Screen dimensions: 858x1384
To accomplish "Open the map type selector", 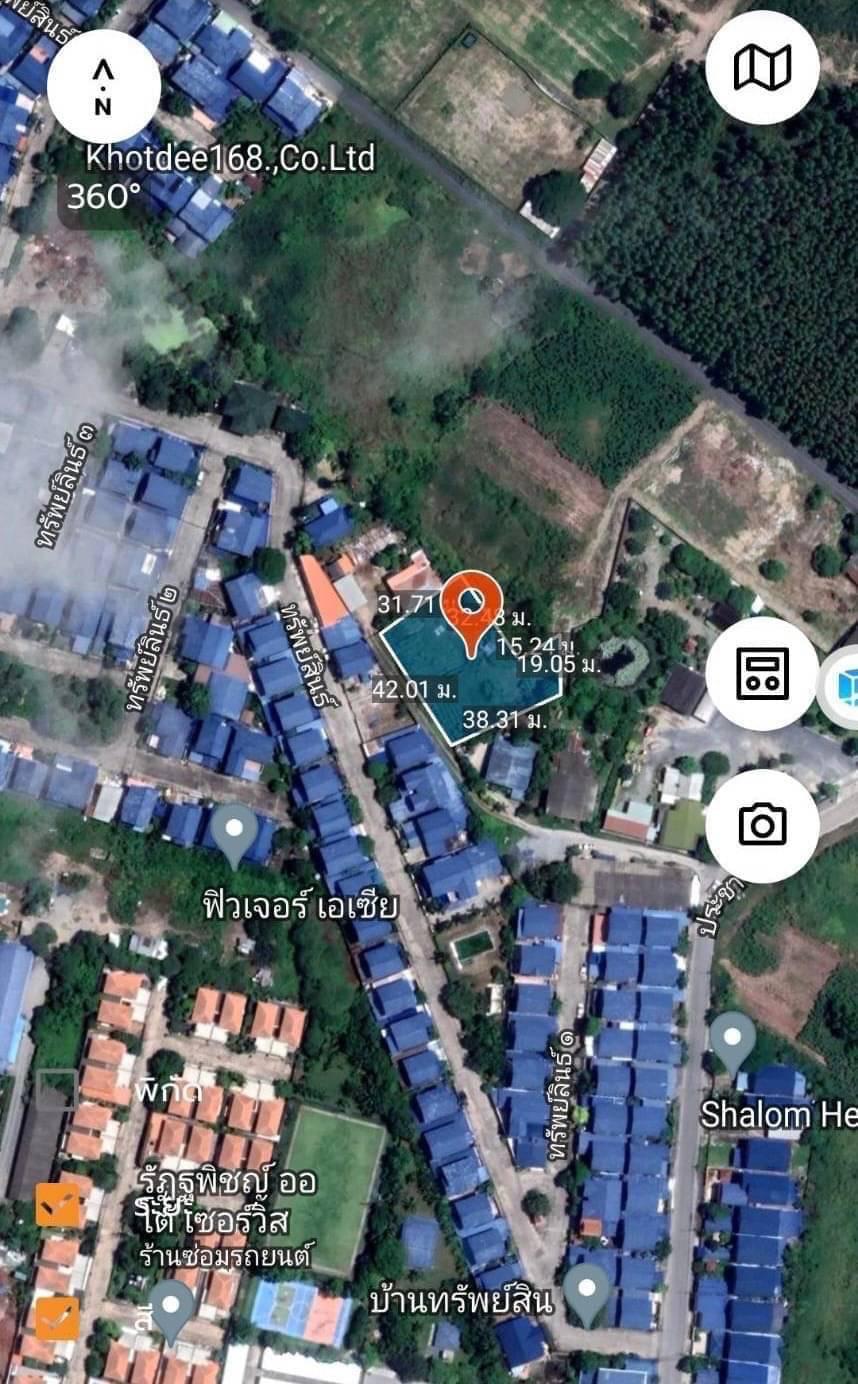I will pyautogui.click(x=762, y=68).
